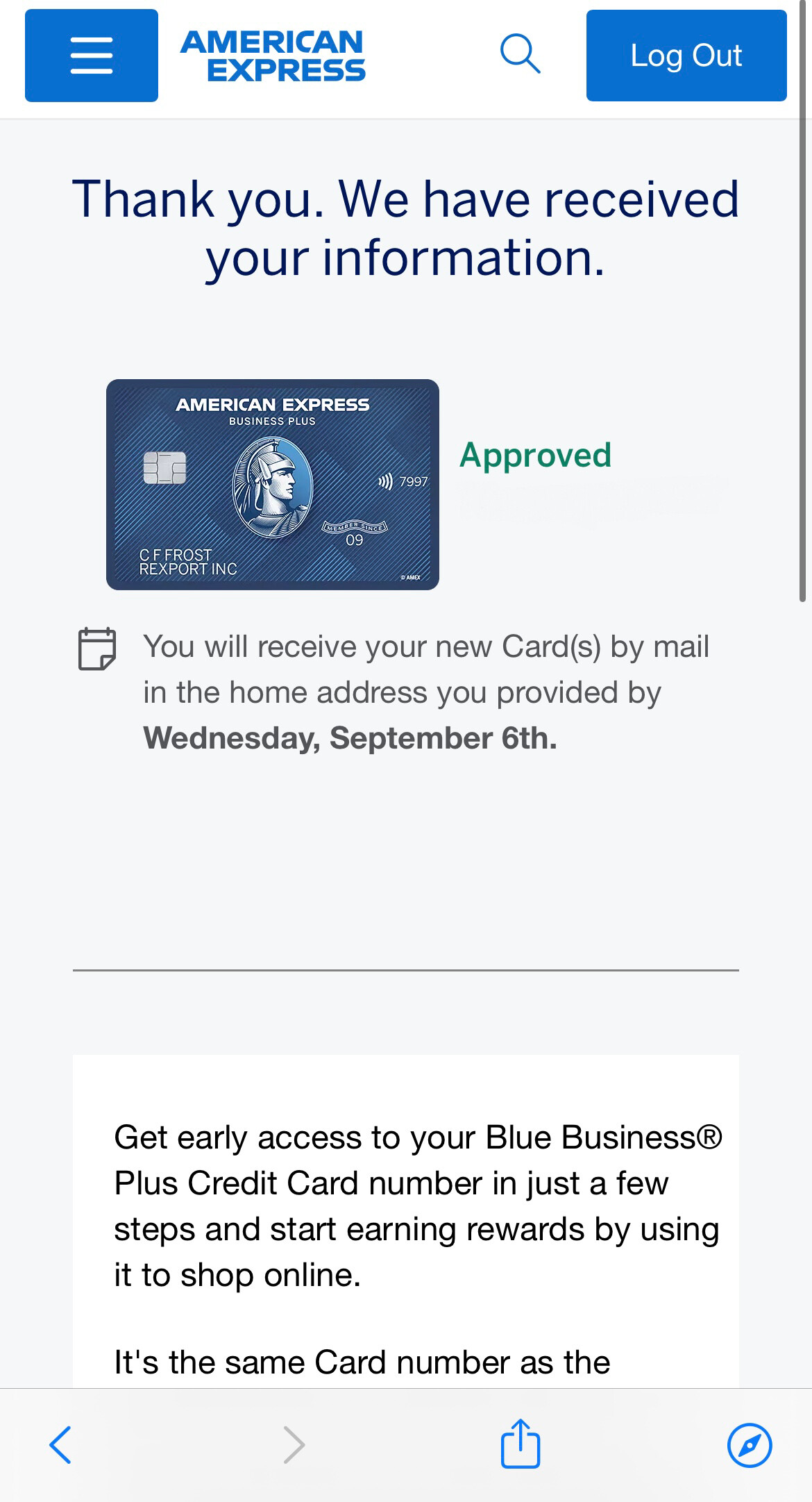Share this page
Viewport: 812px width, 1502px height.
click(520, 1444)
